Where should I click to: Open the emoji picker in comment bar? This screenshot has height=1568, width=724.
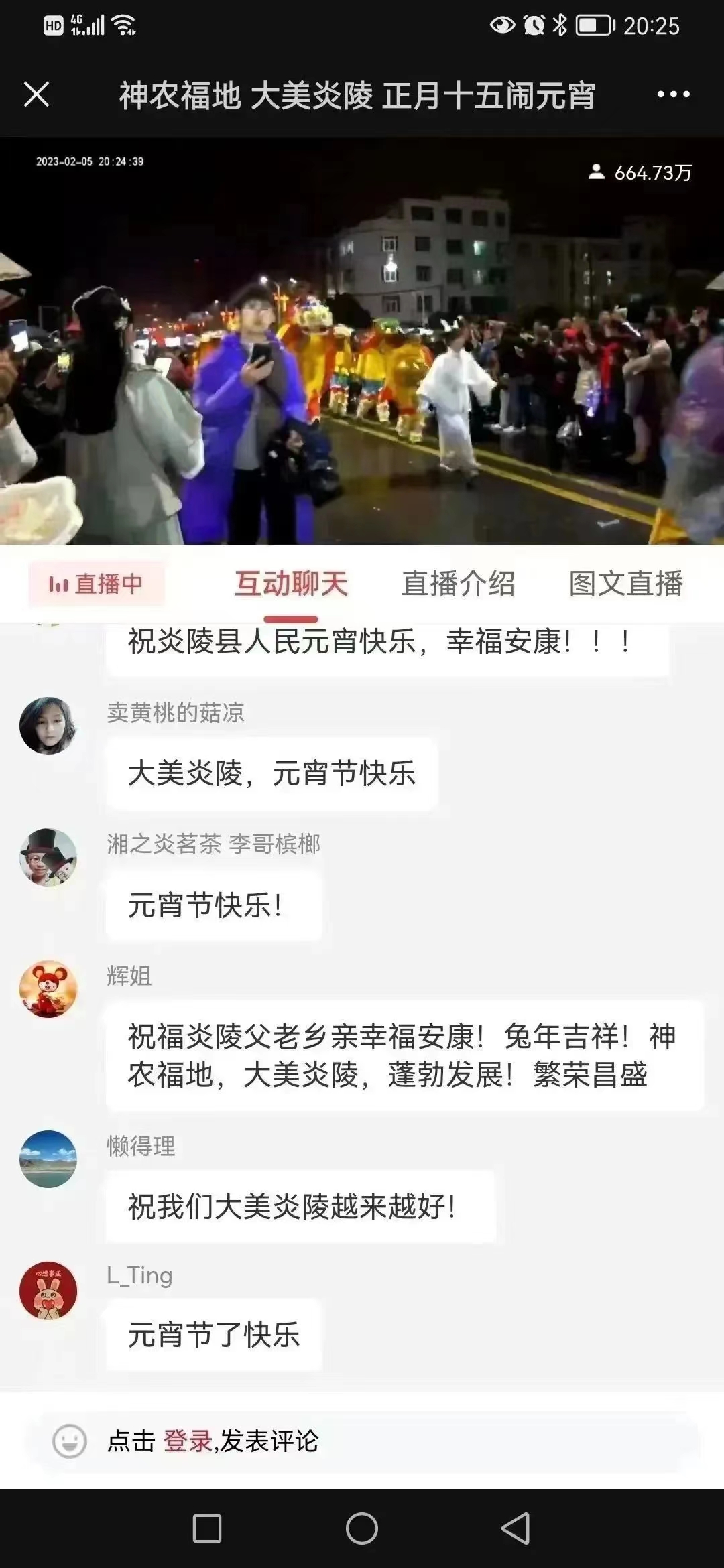point(70,1441)
